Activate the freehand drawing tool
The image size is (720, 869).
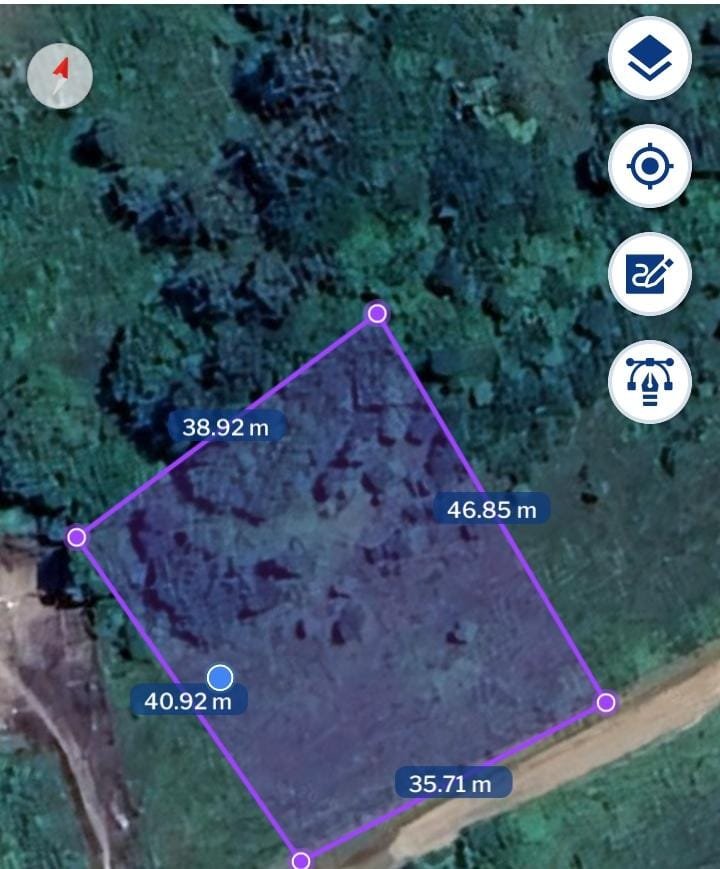tap(649, 271)
